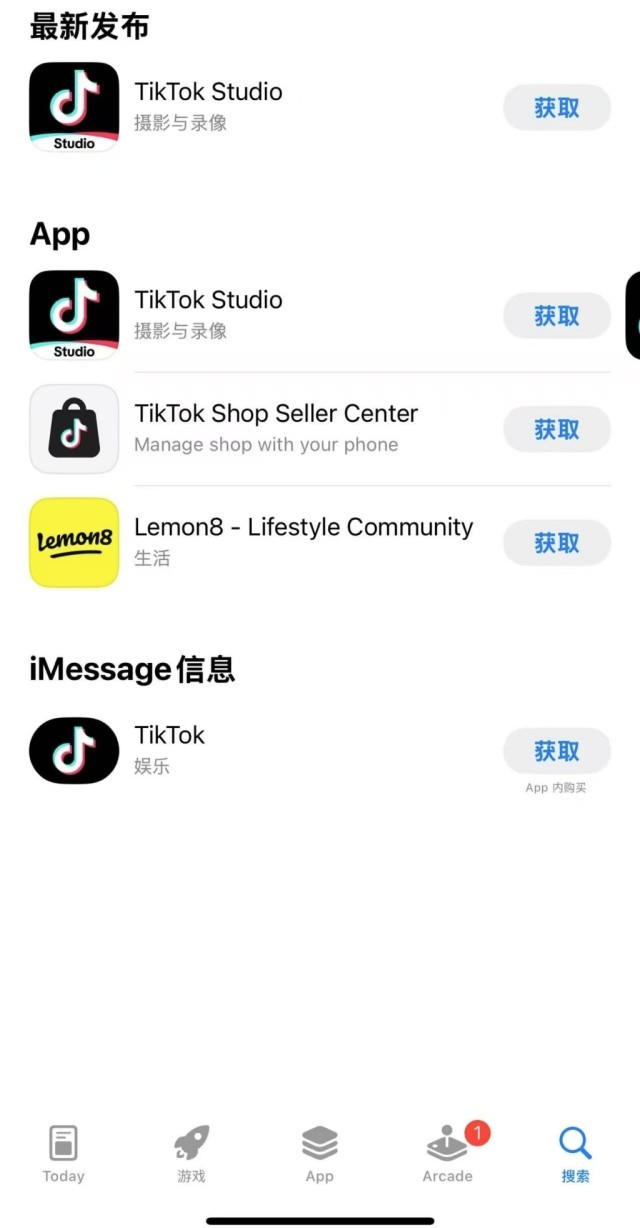
Task: Tap the 搜索 tab
Action: pos(575,1154)
